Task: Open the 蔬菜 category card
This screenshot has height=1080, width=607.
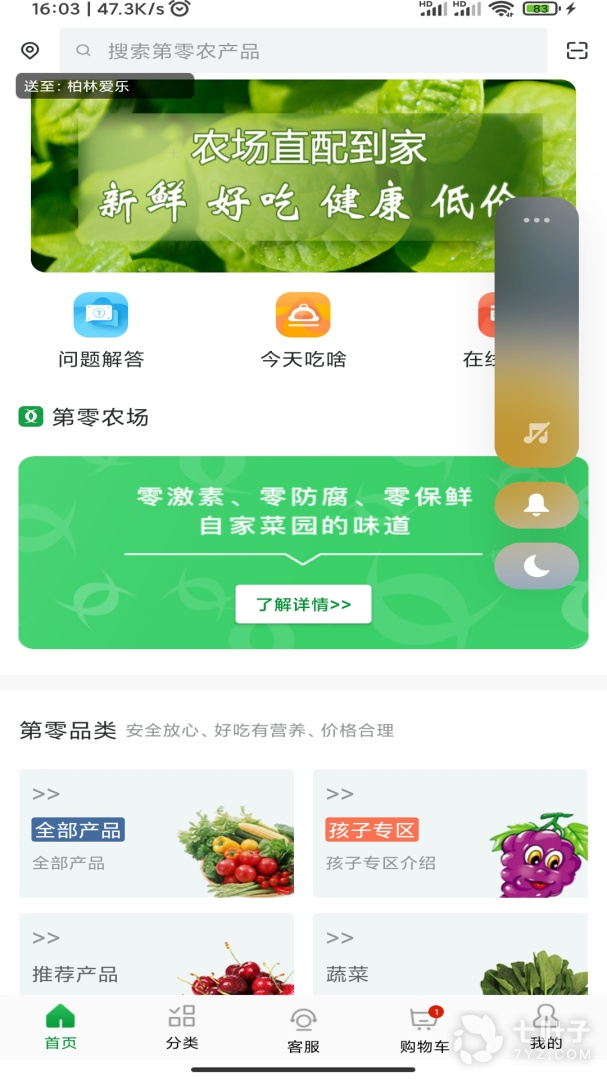Action: (450, 954)
